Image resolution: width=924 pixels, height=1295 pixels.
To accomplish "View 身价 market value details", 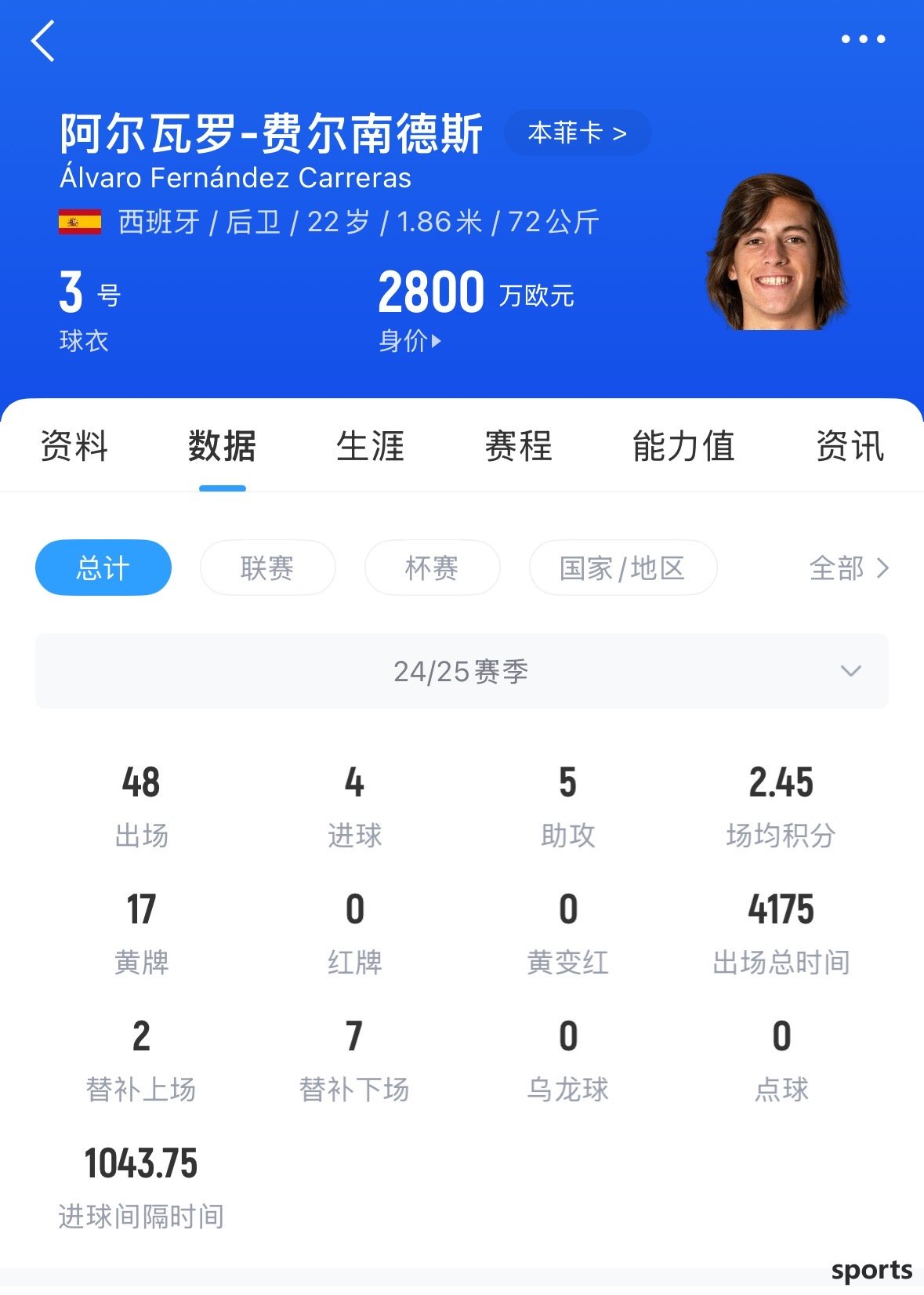I will pyautogui.click(x=410, y=341).
